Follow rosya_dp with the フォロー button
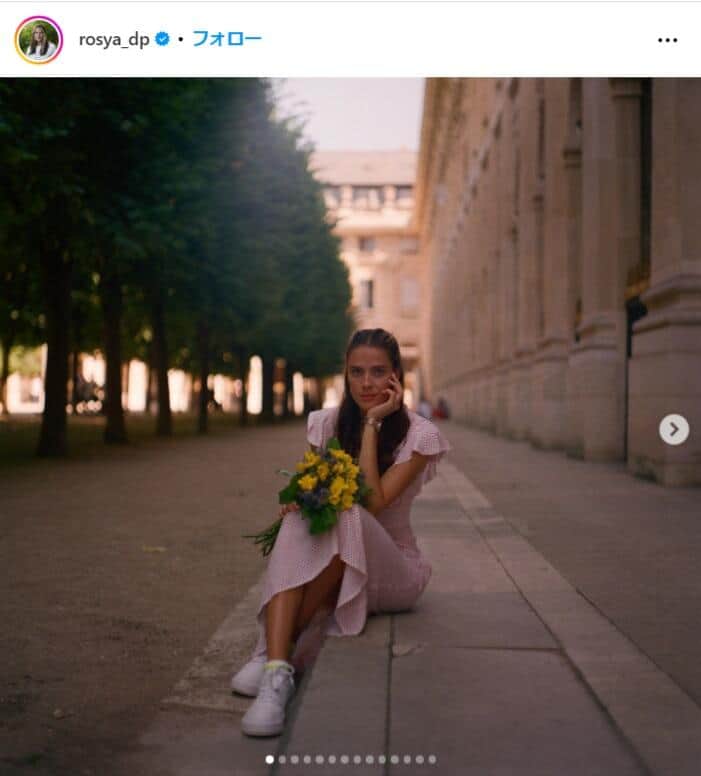Viewport: 701px width, 776px height. point(226,40)
